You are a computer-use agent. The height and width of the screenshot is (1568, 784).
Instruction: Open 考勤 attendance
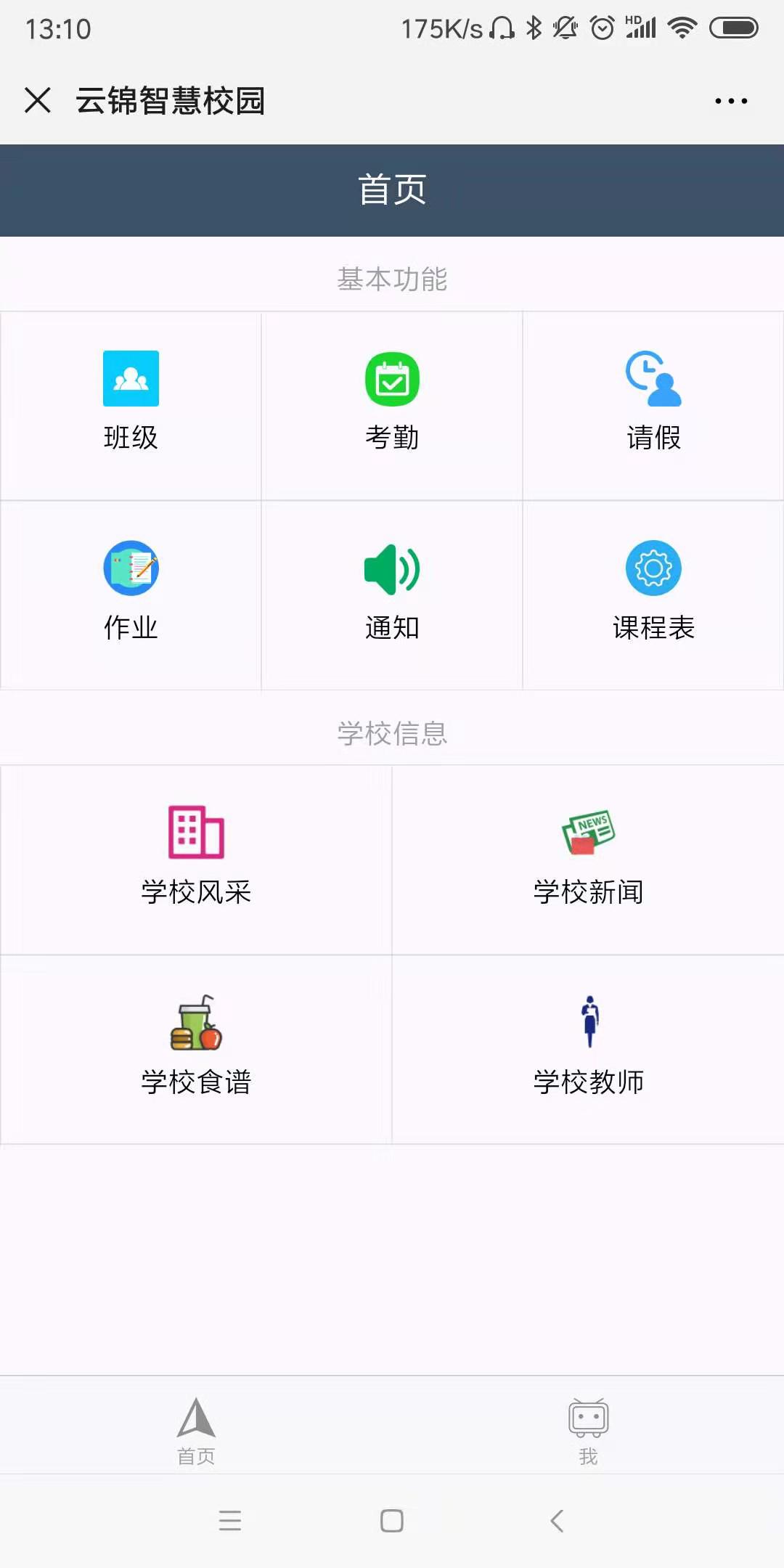tap(392, 406)
